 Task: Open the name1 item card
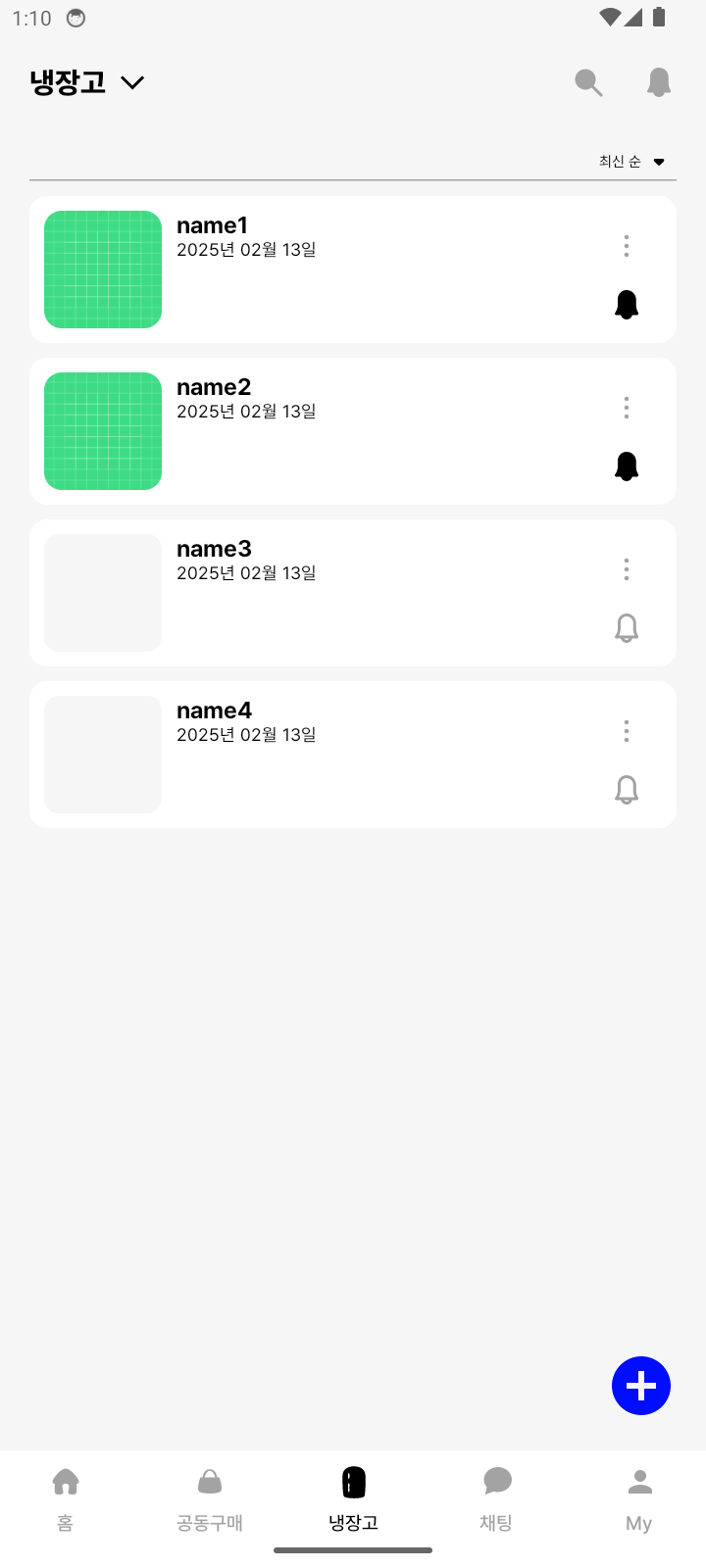click(373, 284)
